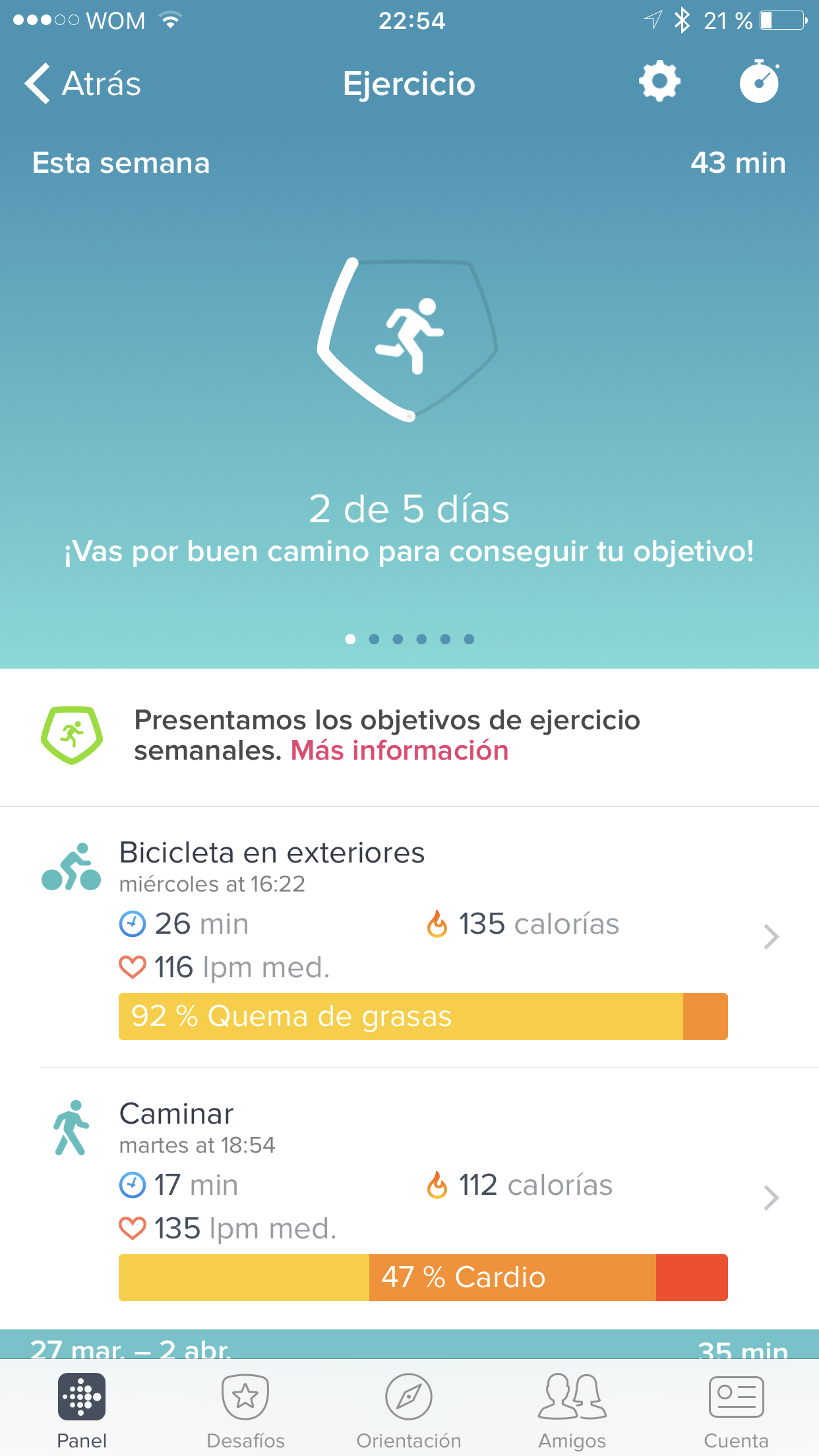Tap the weekly summary page indicator dots
Viewport: 819px width, 1456px height.
pos(409,639)
